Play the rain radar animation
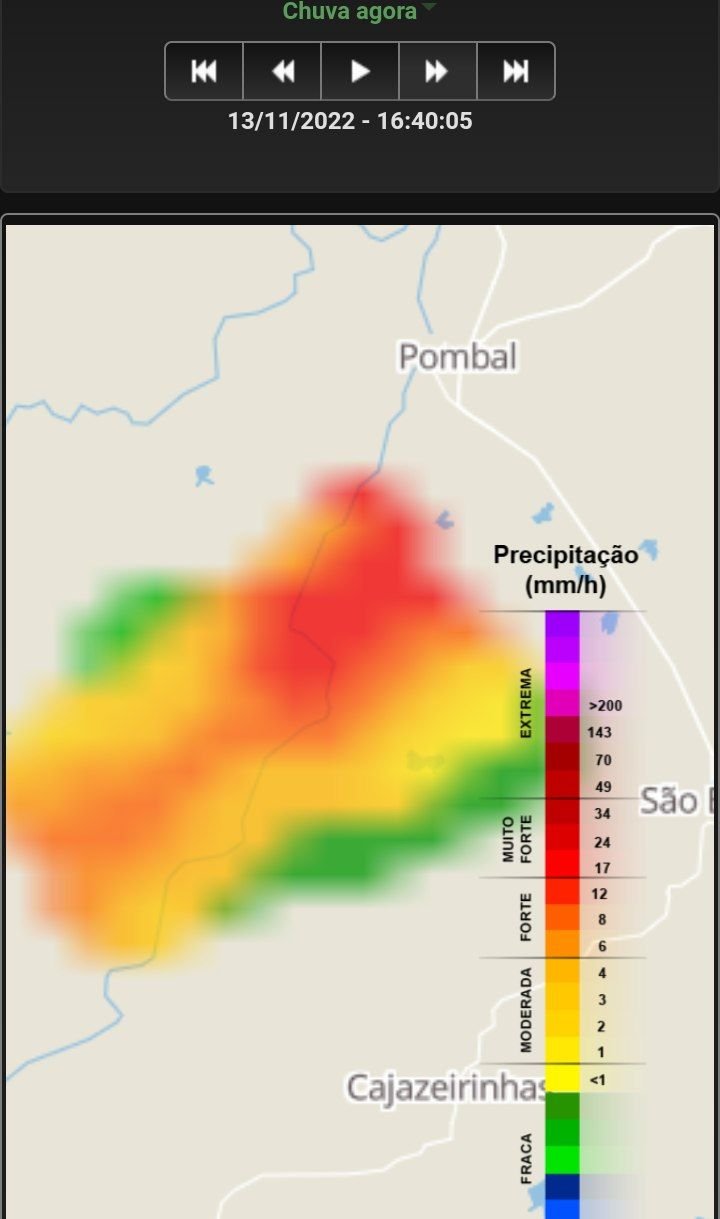Screen dimensions: 720x1219 coord(360,71)
